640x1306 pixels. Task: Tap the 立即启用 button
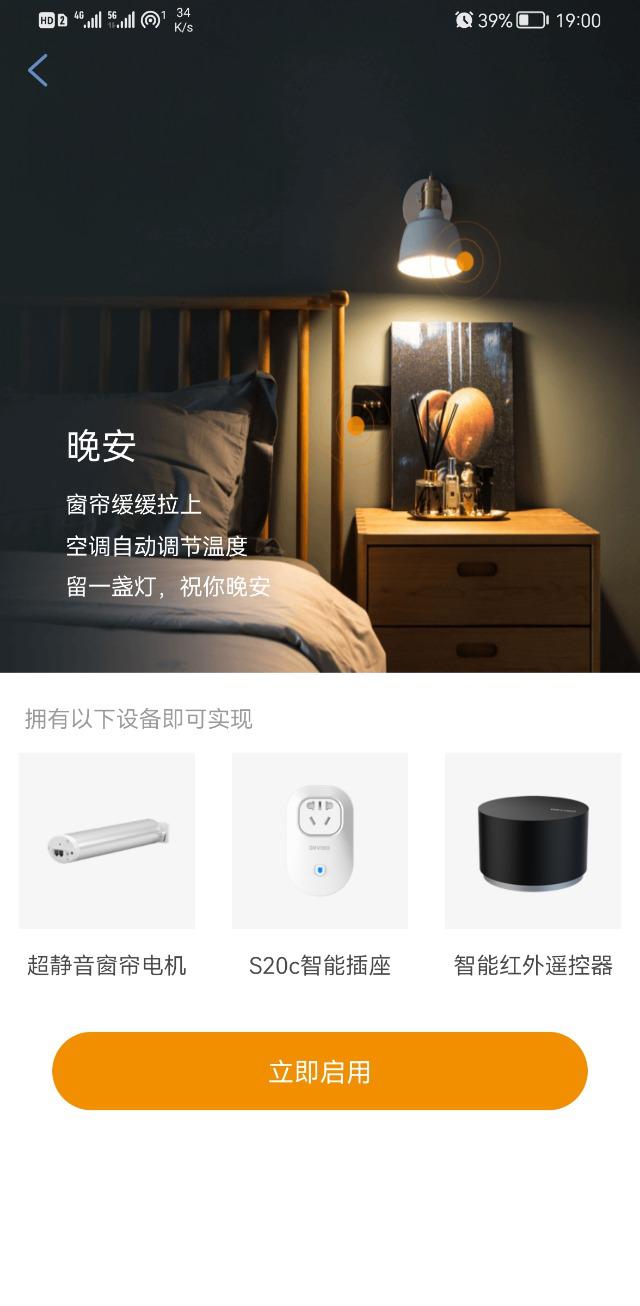[x=320, y=1071]
